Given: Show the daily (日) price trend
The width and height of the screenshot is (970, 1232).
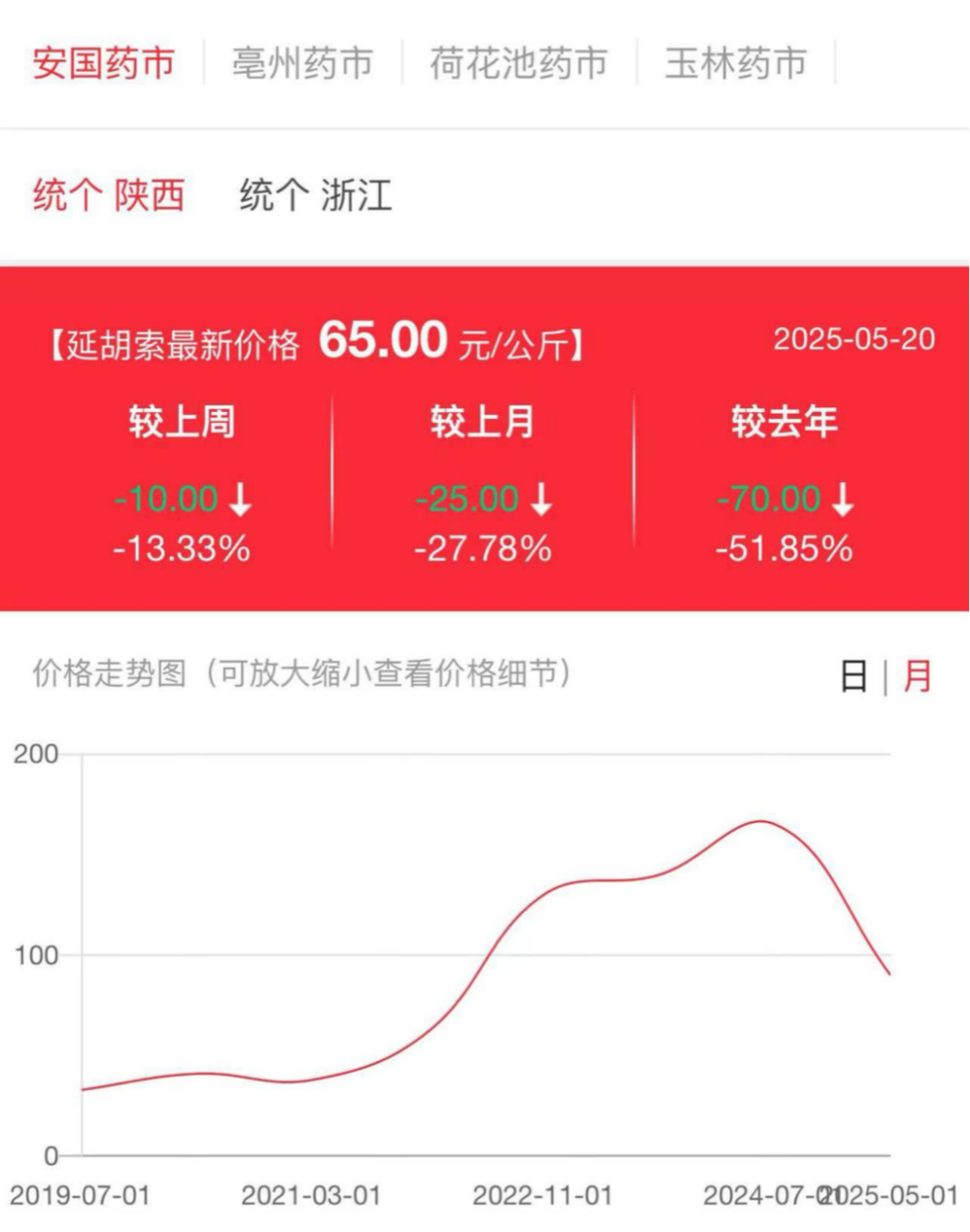Looking at the screenshot, I should click(854, 676).
